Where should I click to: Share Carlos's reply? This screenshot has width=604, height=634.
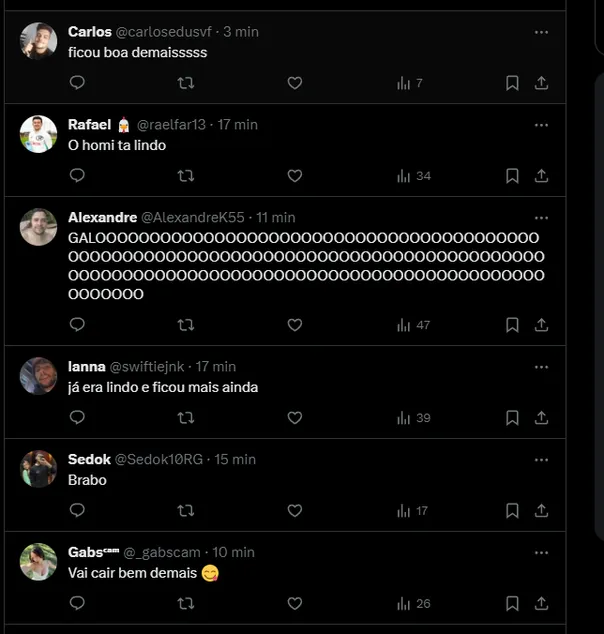pos(541,83)
